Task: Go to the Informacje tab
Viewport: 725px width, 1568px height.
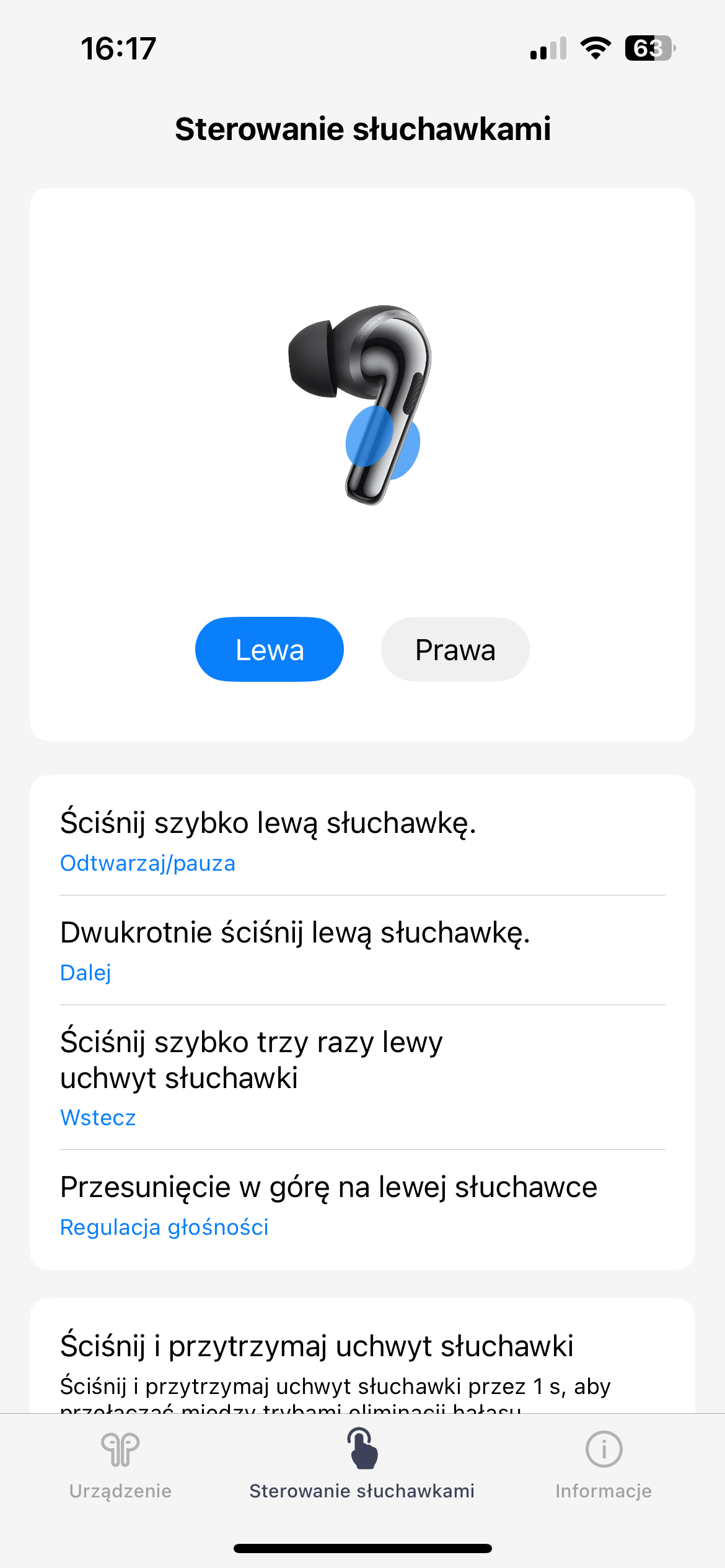Action: click(x=603, y=1465)
